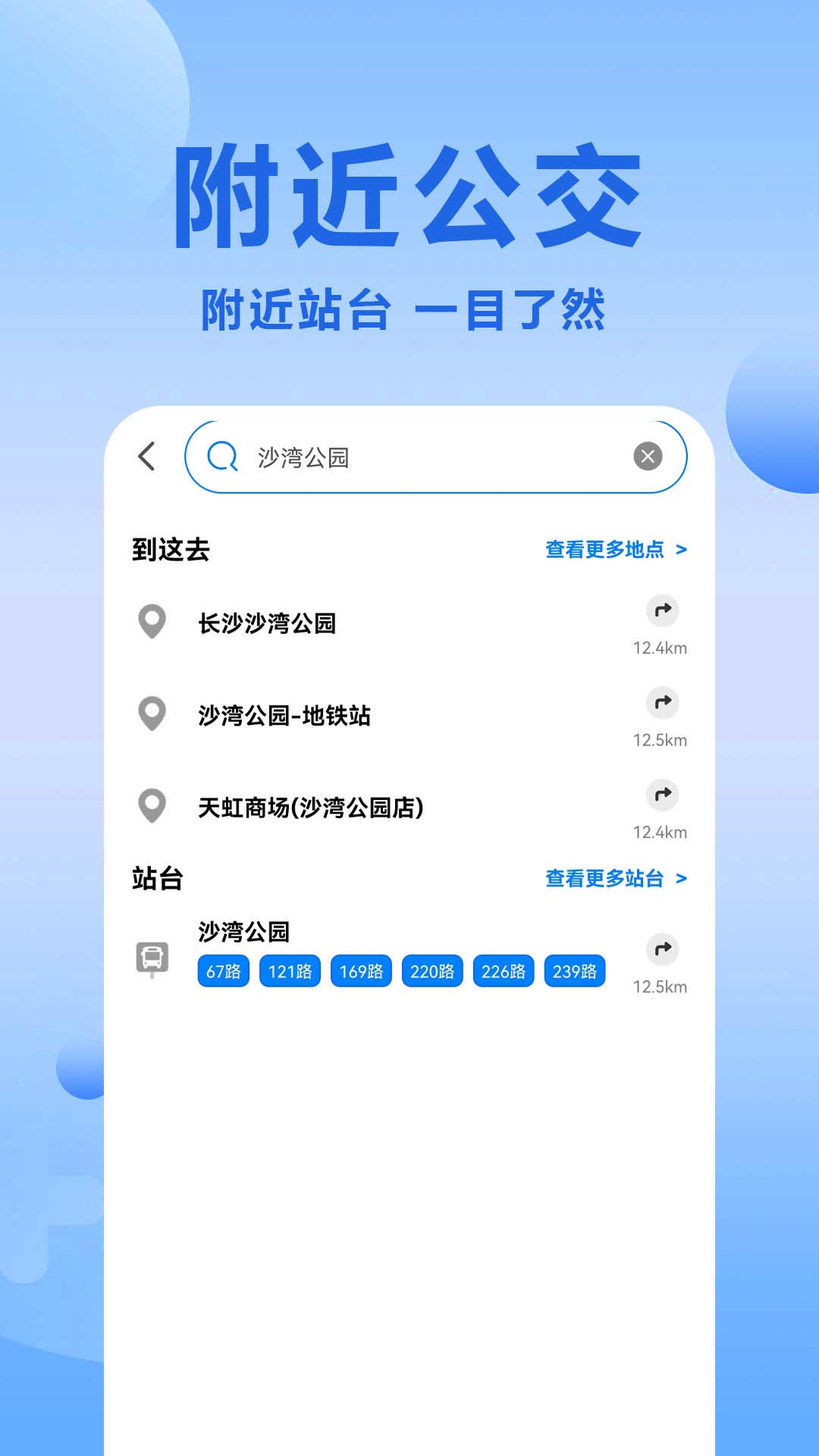This screenshot has width=819, height=1456.
Task: Clear the search text using the X button
Action: [x=647, y=455]
